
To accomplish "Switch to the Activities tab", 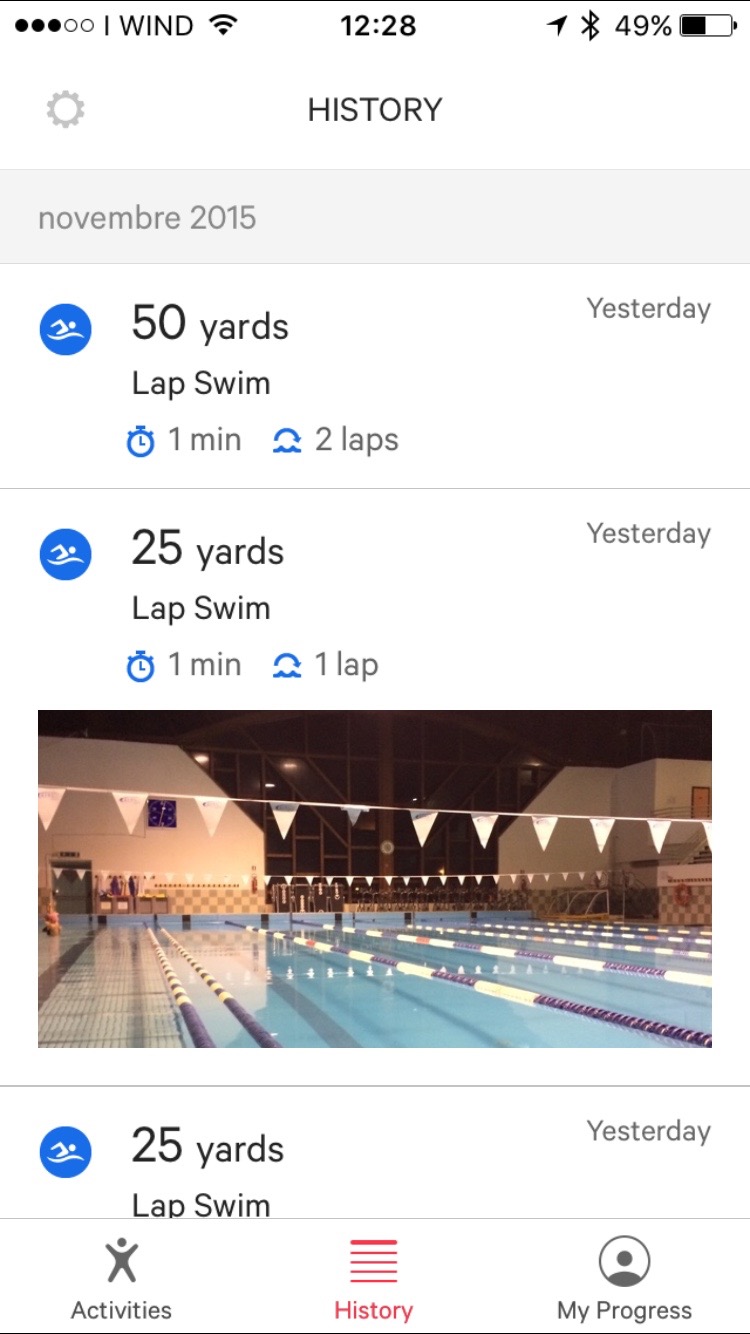I will click(x=122, y=1277).
